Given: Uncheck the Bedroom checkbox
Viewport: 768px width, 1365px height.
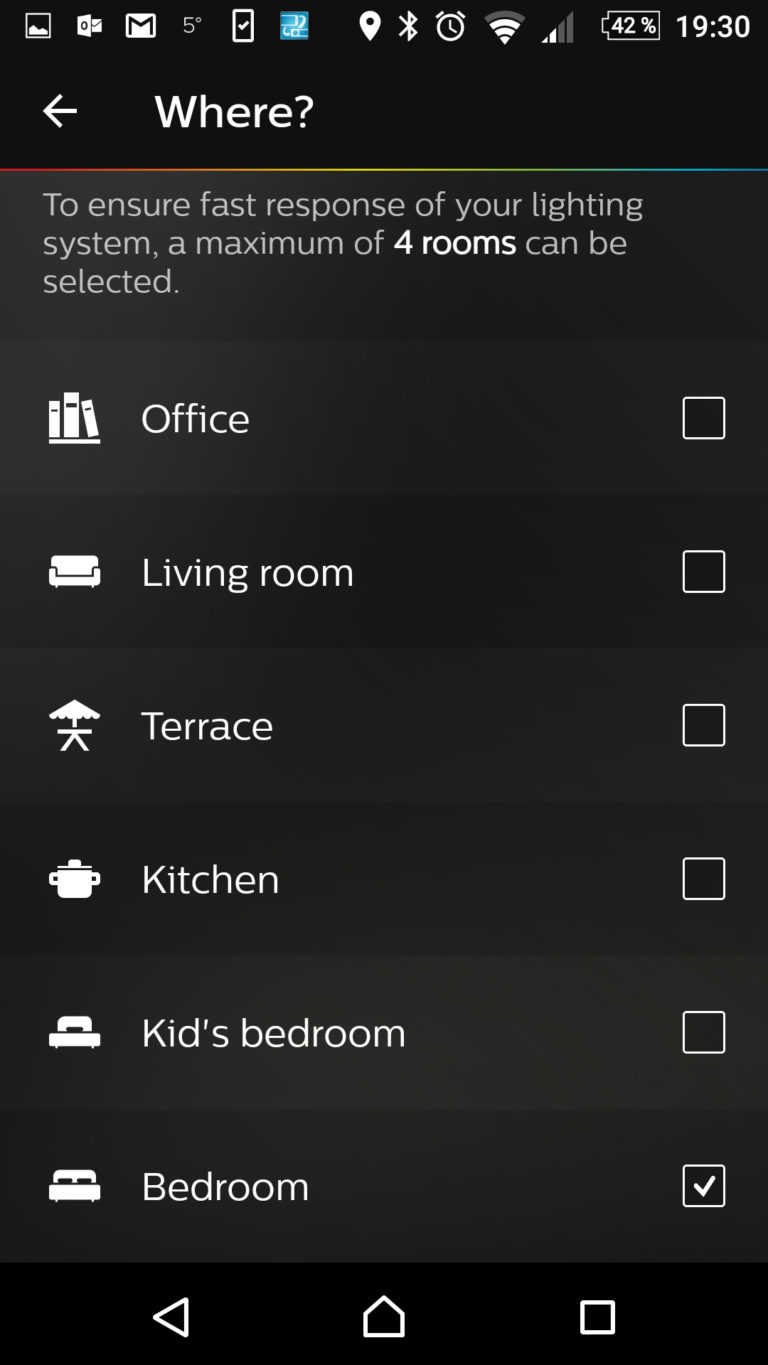Looking at the screenshot, I should [703, 1186].
